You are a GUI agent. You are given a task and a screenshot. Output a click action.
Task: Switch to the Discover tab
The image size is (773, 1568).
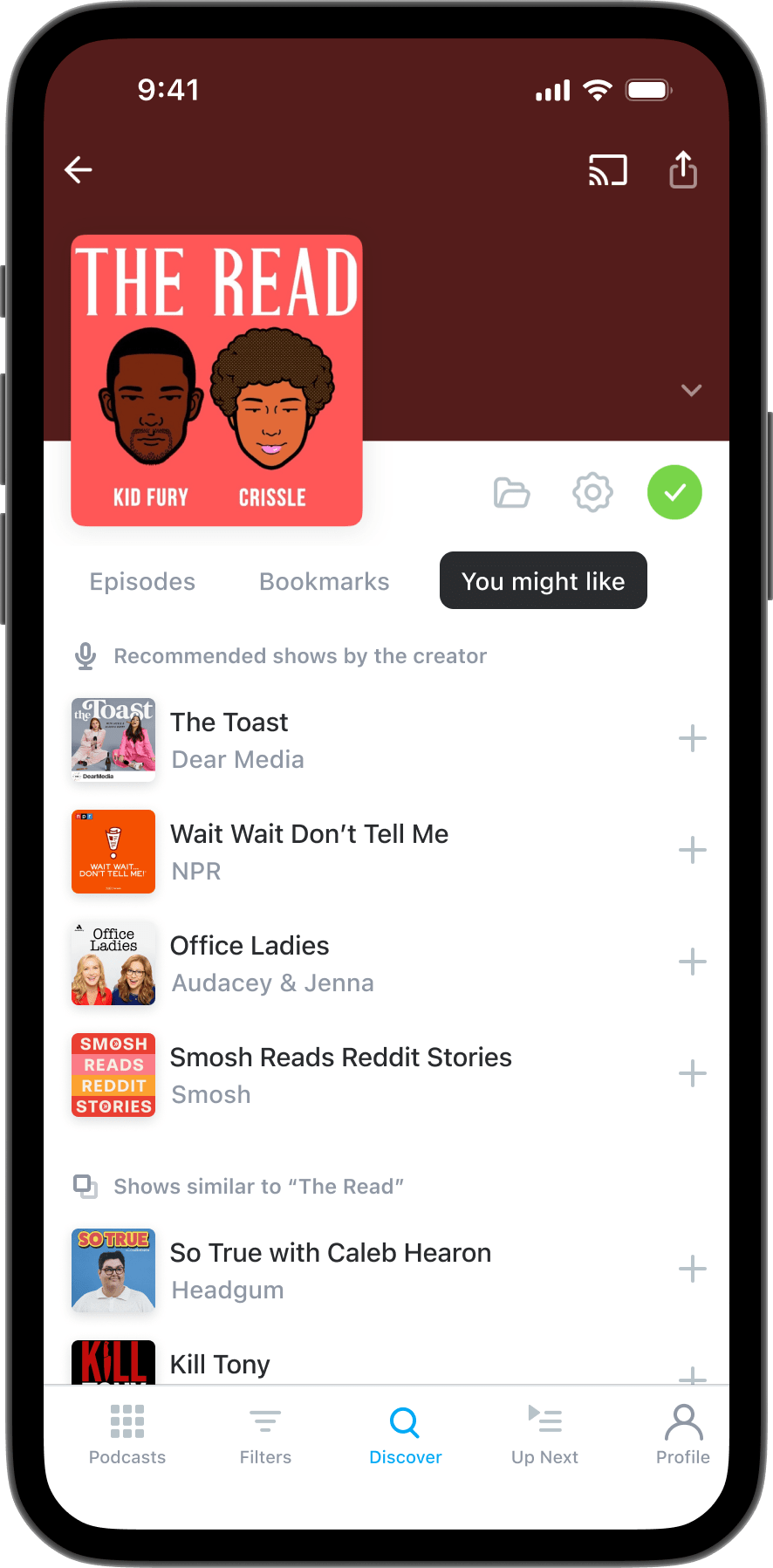tap(405, 1434)
